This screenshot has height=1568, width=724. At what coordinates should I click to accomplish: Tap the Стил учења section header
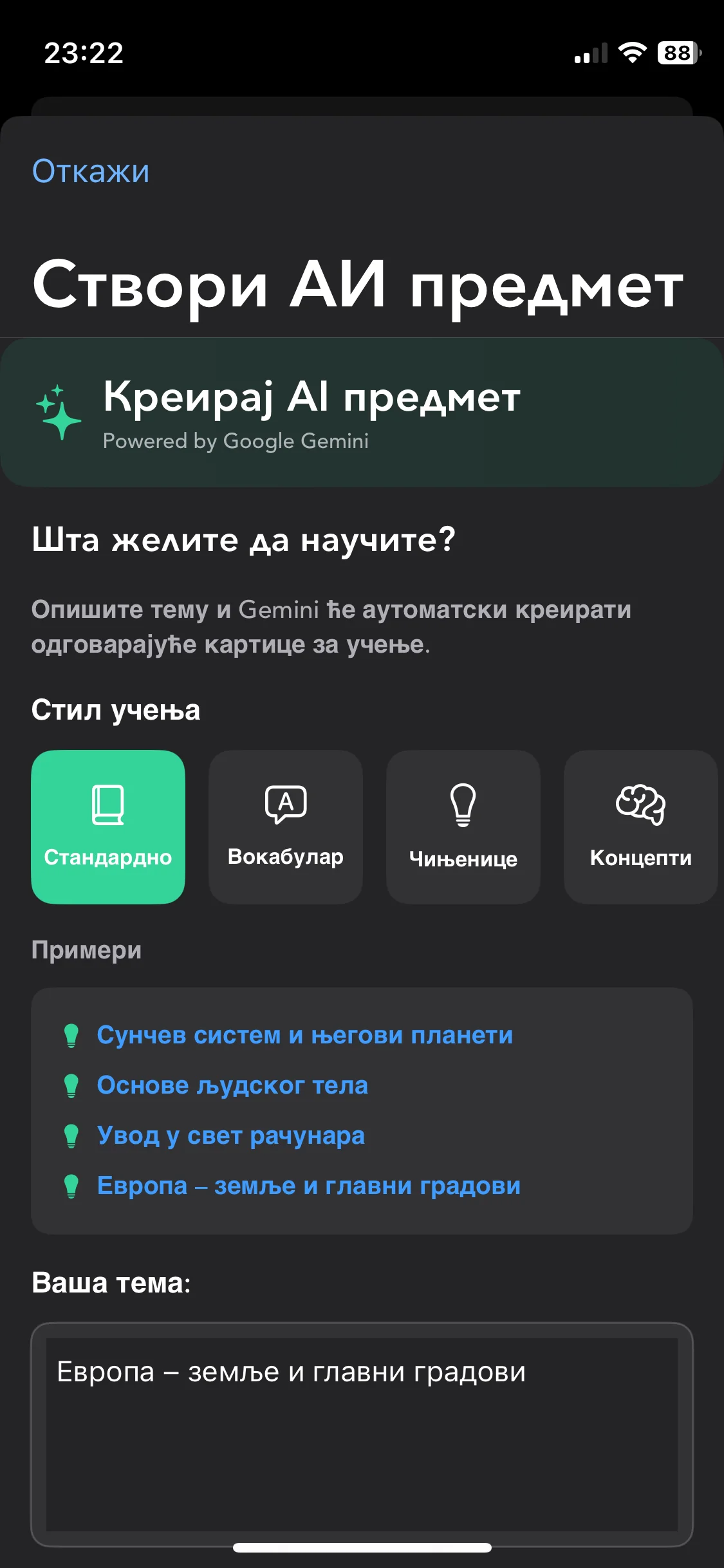pos(116,711)
